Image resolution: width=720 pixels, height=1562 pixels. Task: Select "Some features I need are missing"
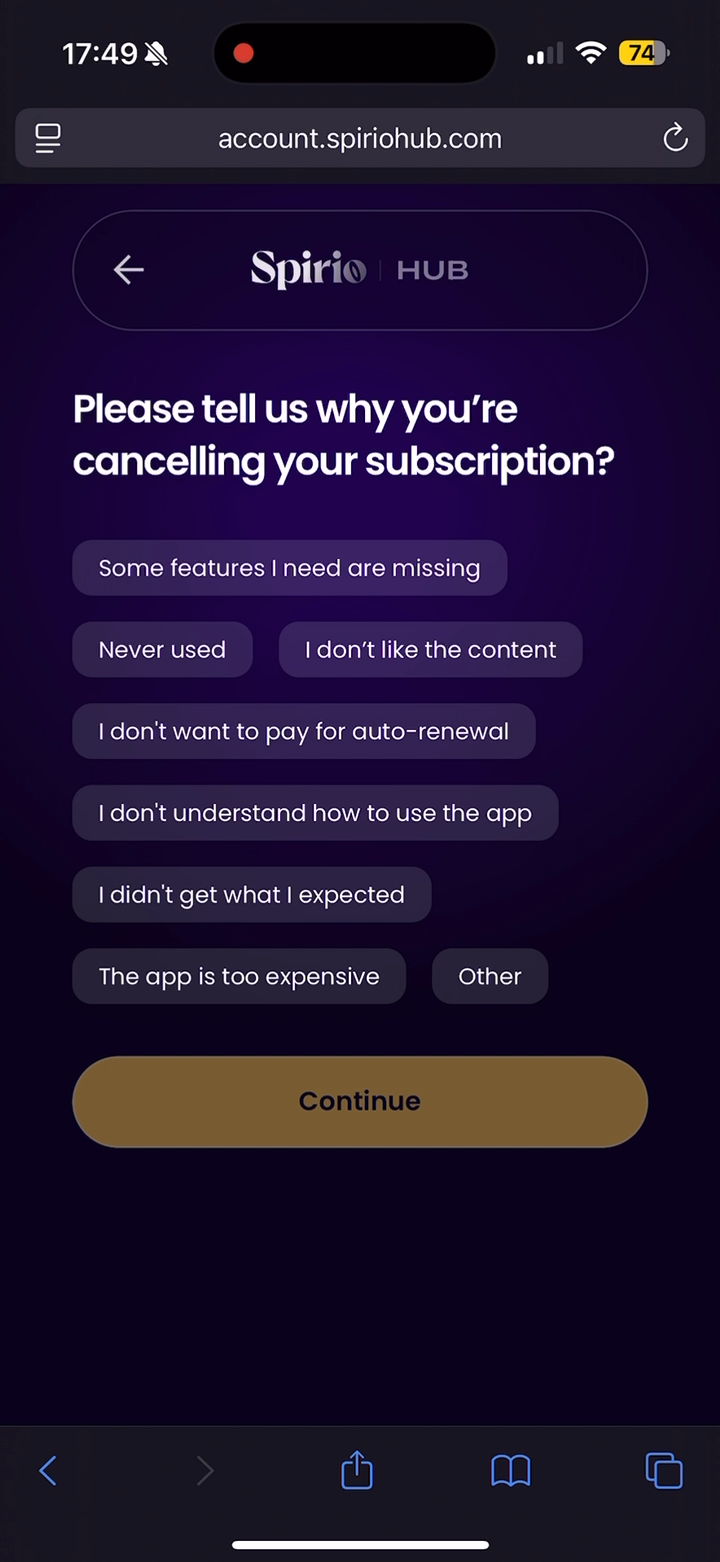pyautogui.click(x=290, y=568)
